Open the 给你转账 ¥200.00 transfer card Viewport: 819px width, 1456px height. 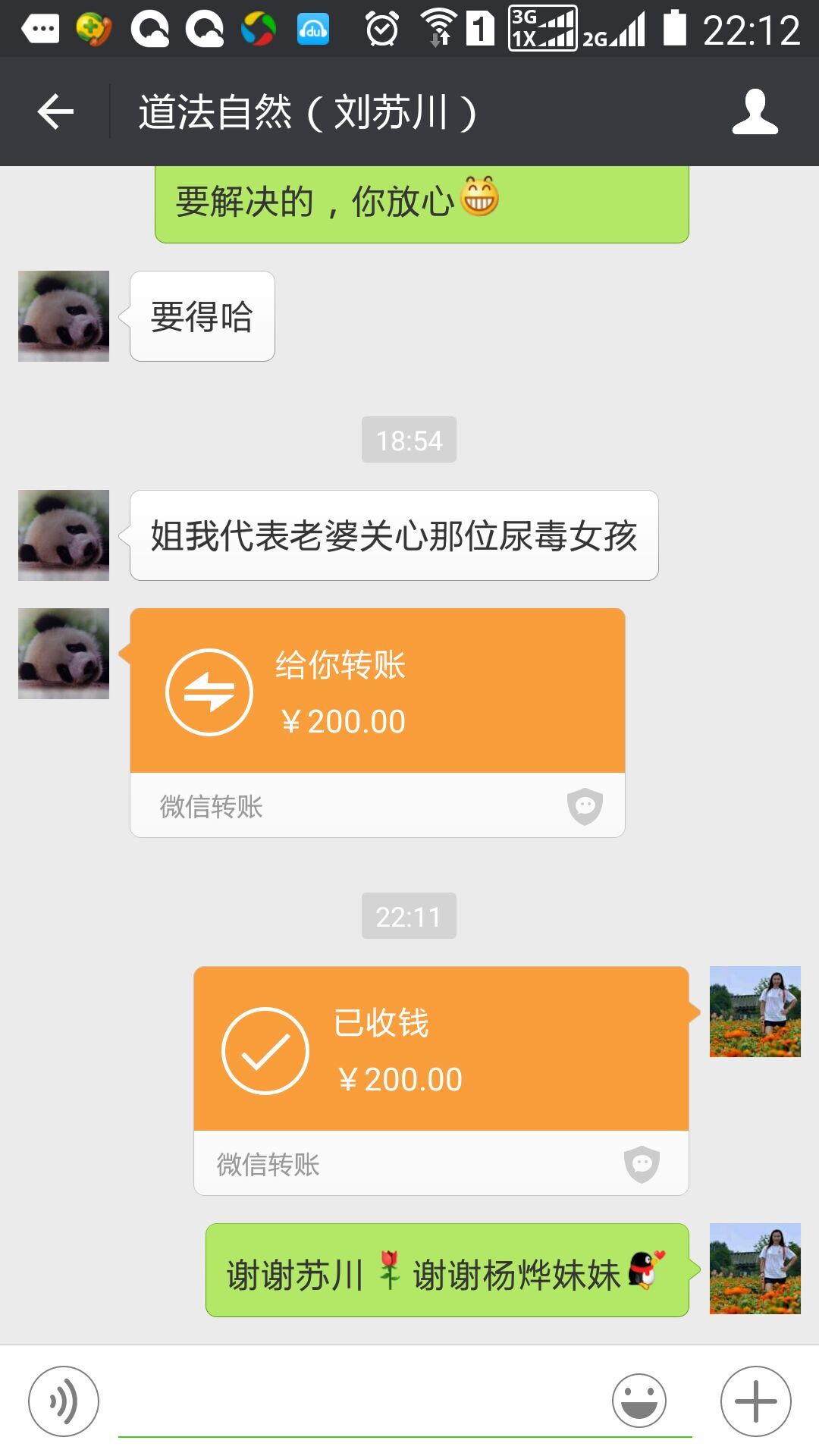pos(377,723)
